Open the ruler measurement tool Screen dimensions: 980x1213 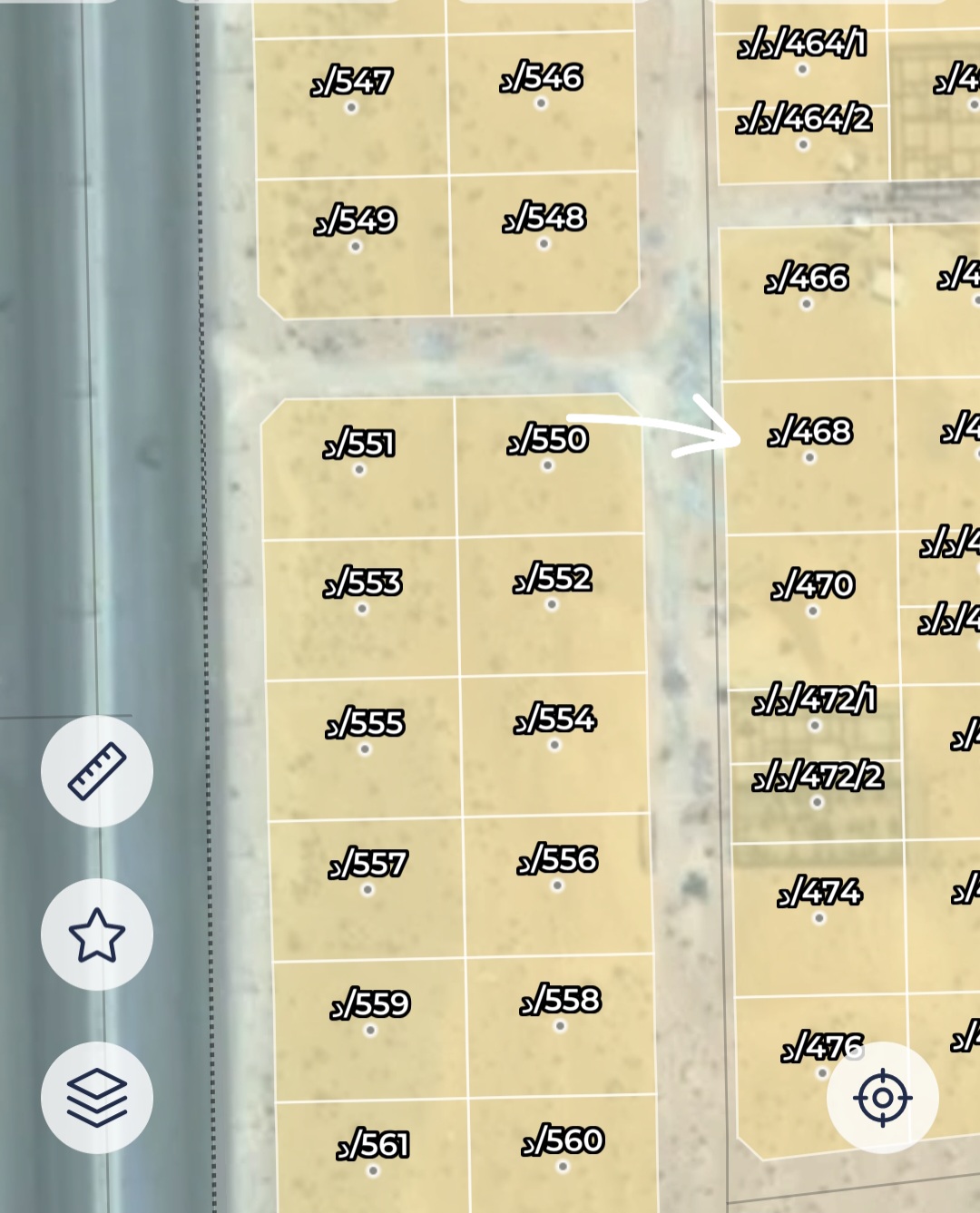click(97, 771)
